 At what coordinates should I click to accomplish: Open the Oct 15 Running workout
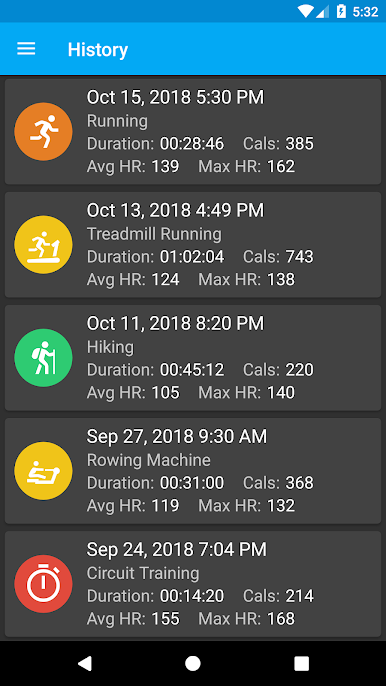pyautogui.click(x=193, y=132)
